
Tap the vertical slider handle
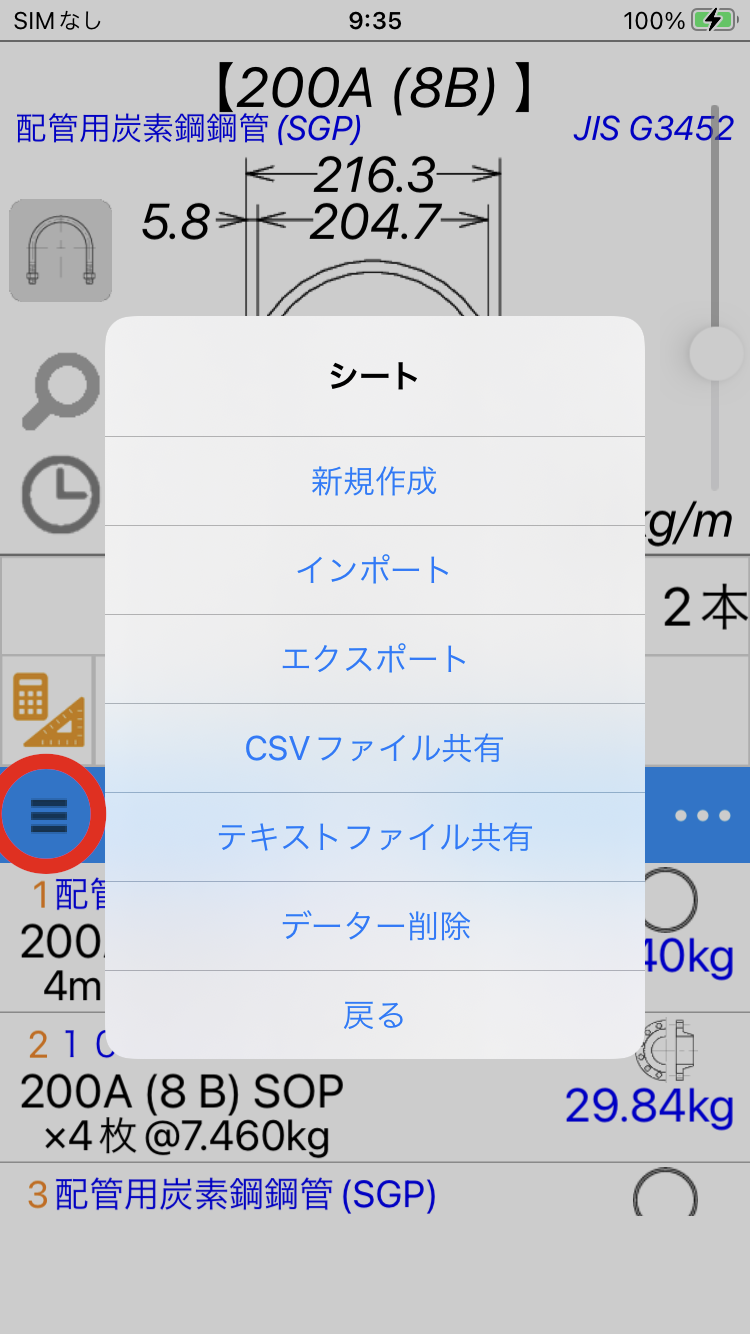(716, 353)
